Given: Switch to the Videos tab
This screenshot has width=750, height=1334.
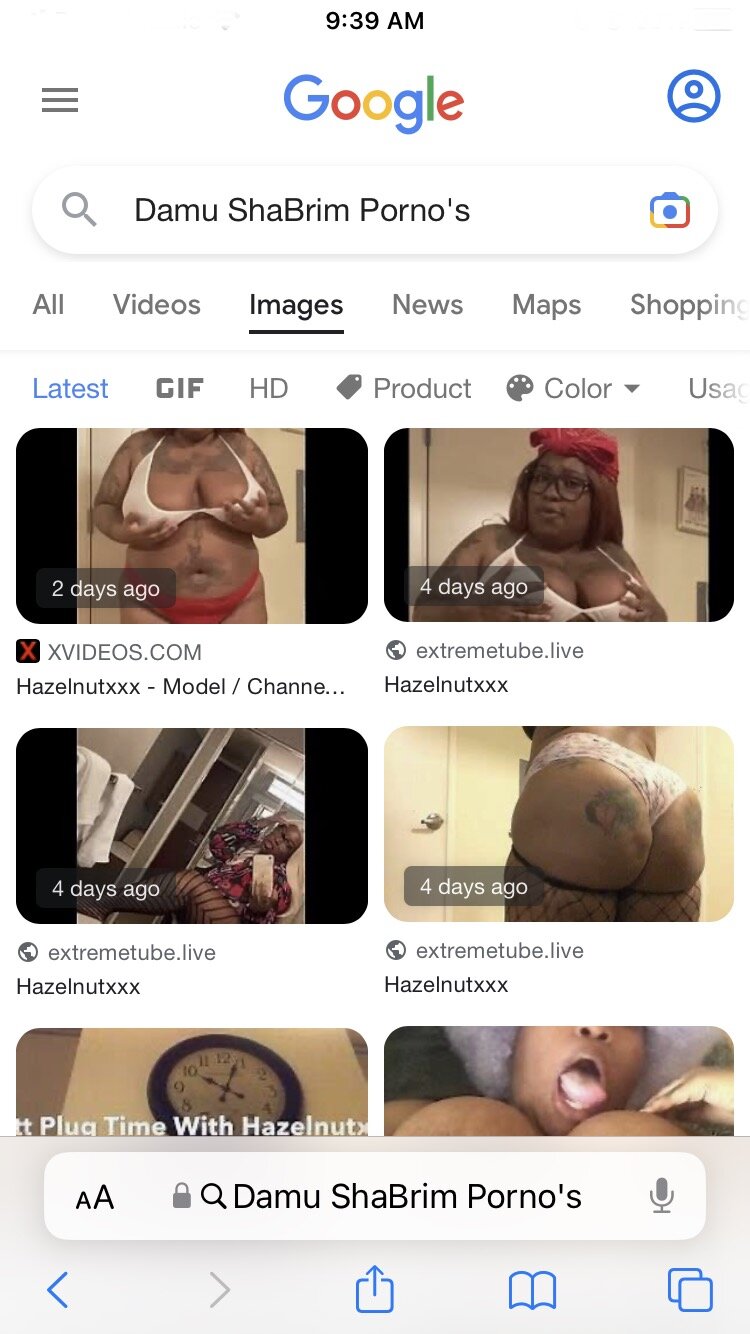Looking at the screenshot, I should click(157, 305).
